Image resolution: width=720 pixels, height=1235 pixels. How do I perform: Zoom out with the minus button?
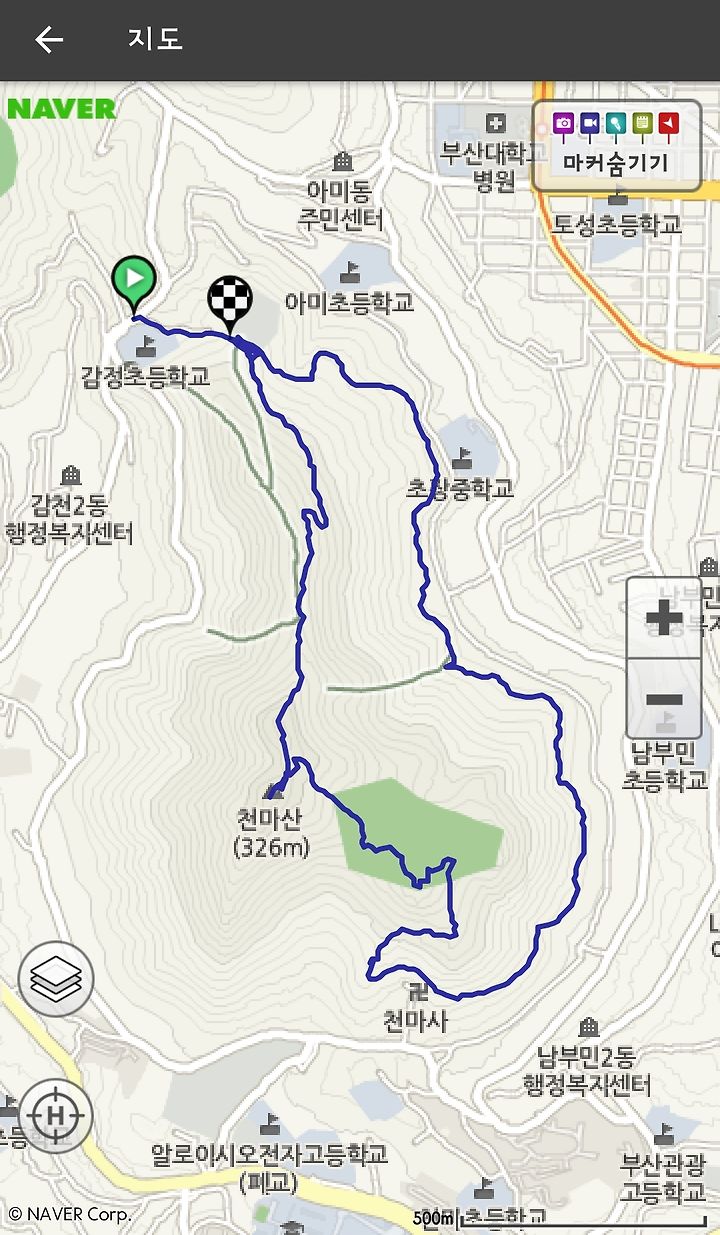point(664,699)
